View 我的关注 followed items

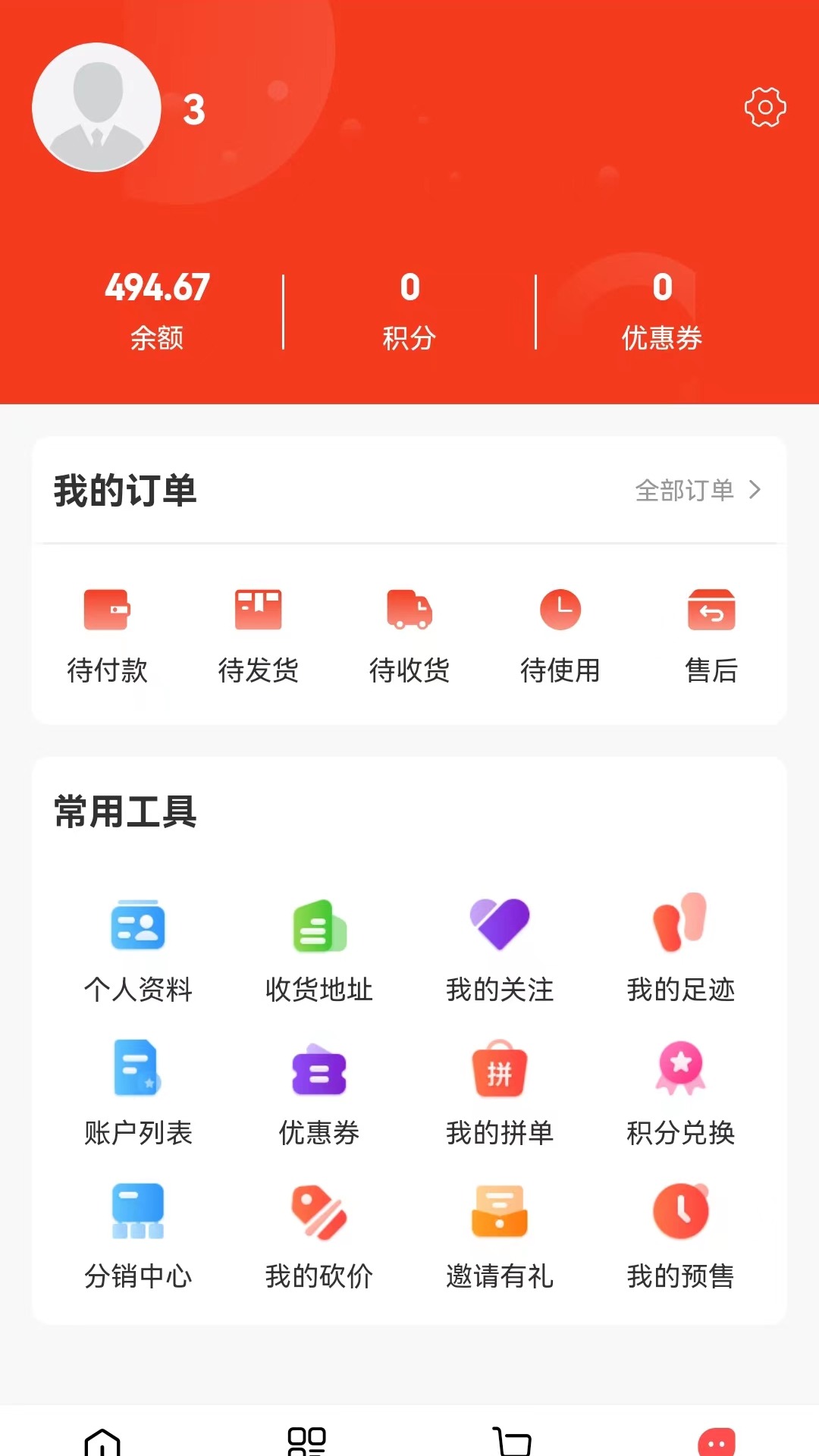click(x=500, y=948)
